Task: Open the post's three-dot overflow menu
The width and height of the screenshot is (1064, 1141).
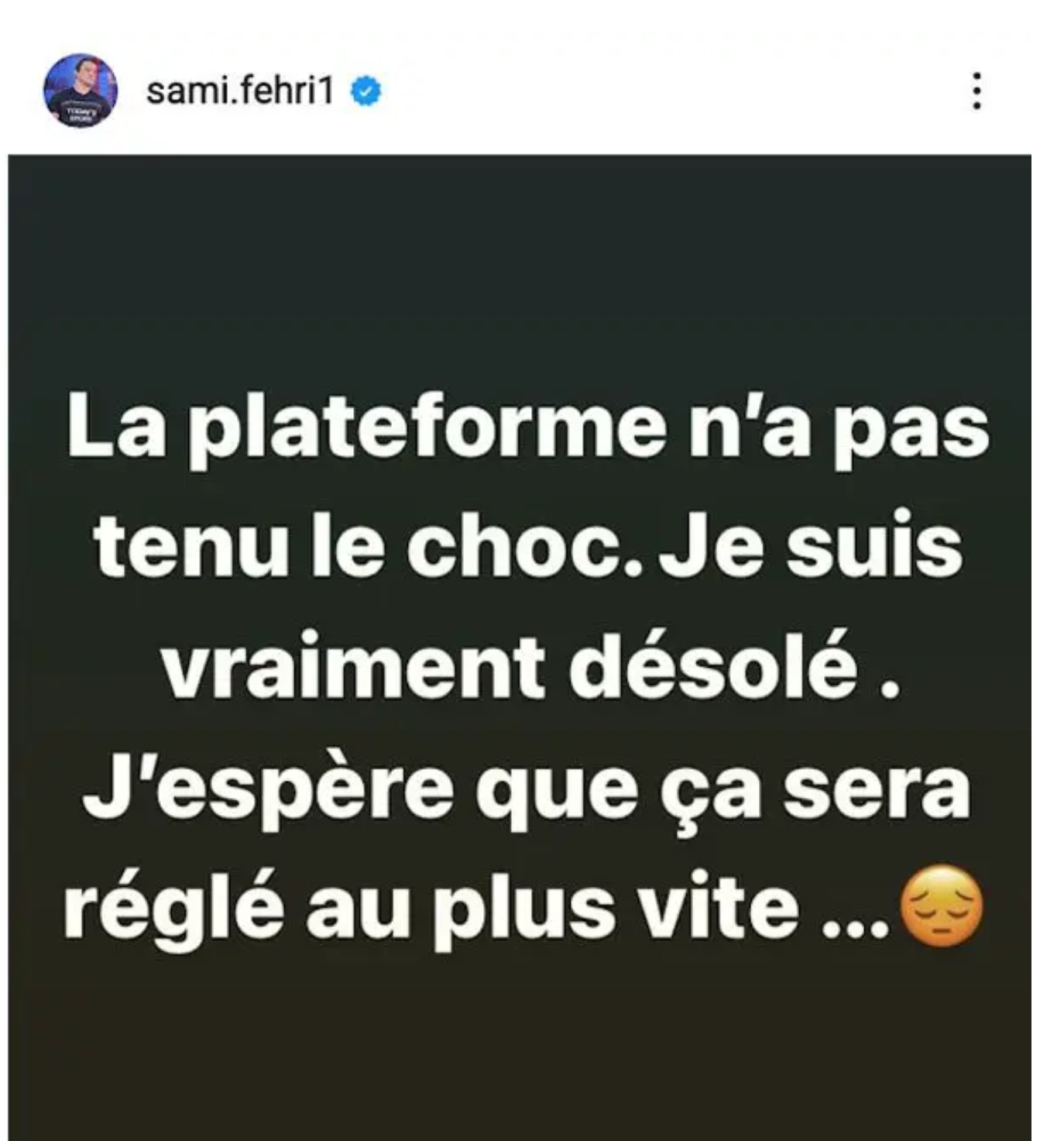Action: (976, 91)
